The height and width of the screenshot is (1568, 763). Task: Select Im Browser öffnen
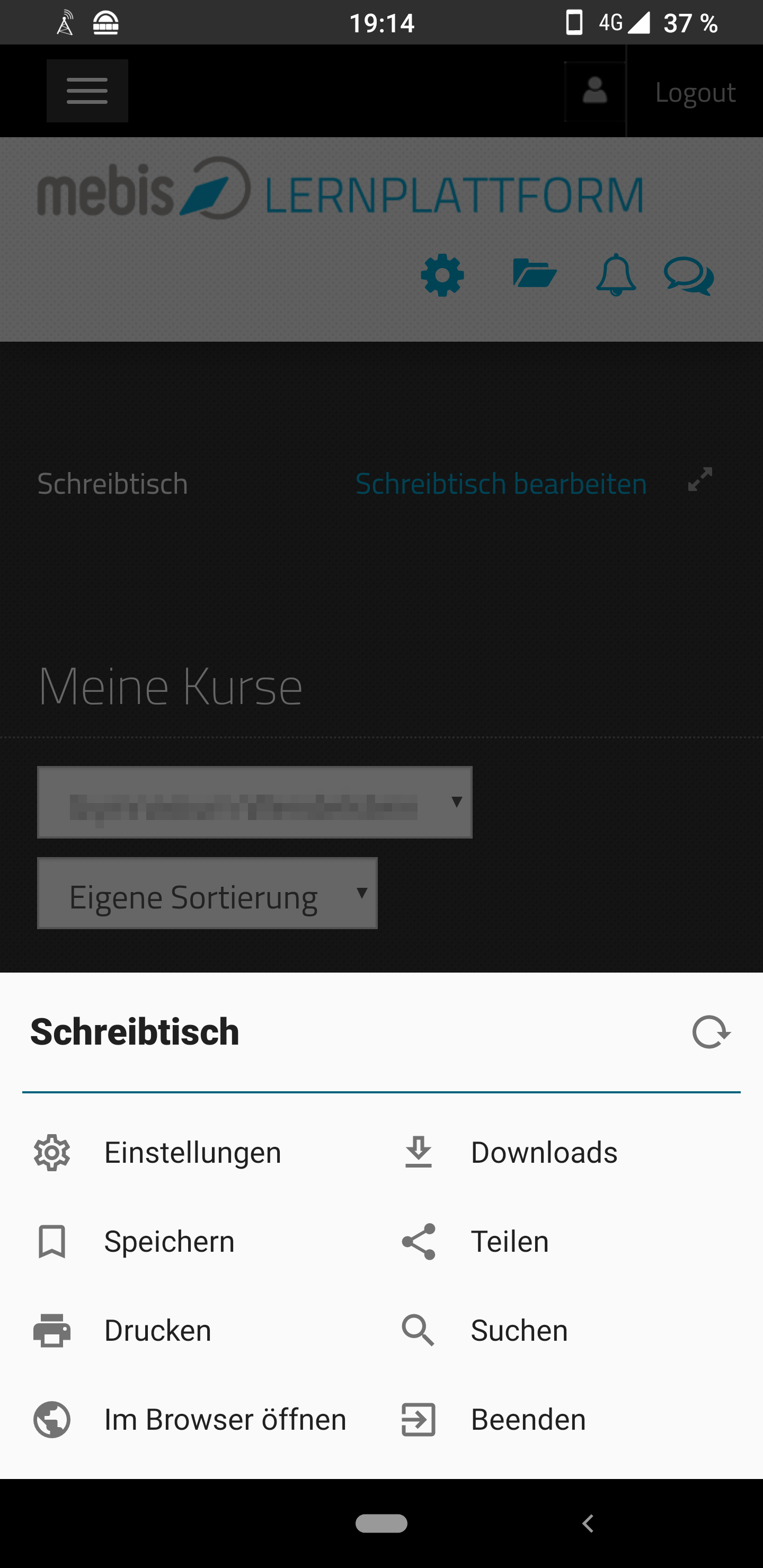[225, 1419]
